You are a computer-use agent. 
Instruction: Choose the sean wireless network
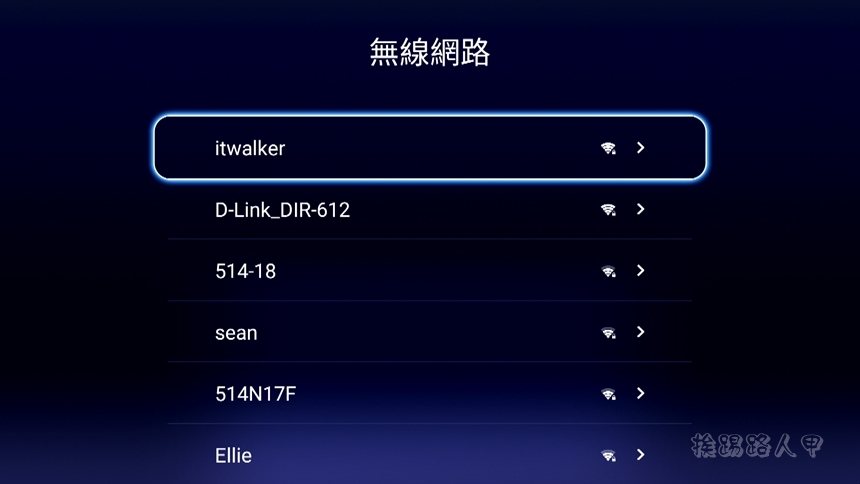(x=430, y=332)
